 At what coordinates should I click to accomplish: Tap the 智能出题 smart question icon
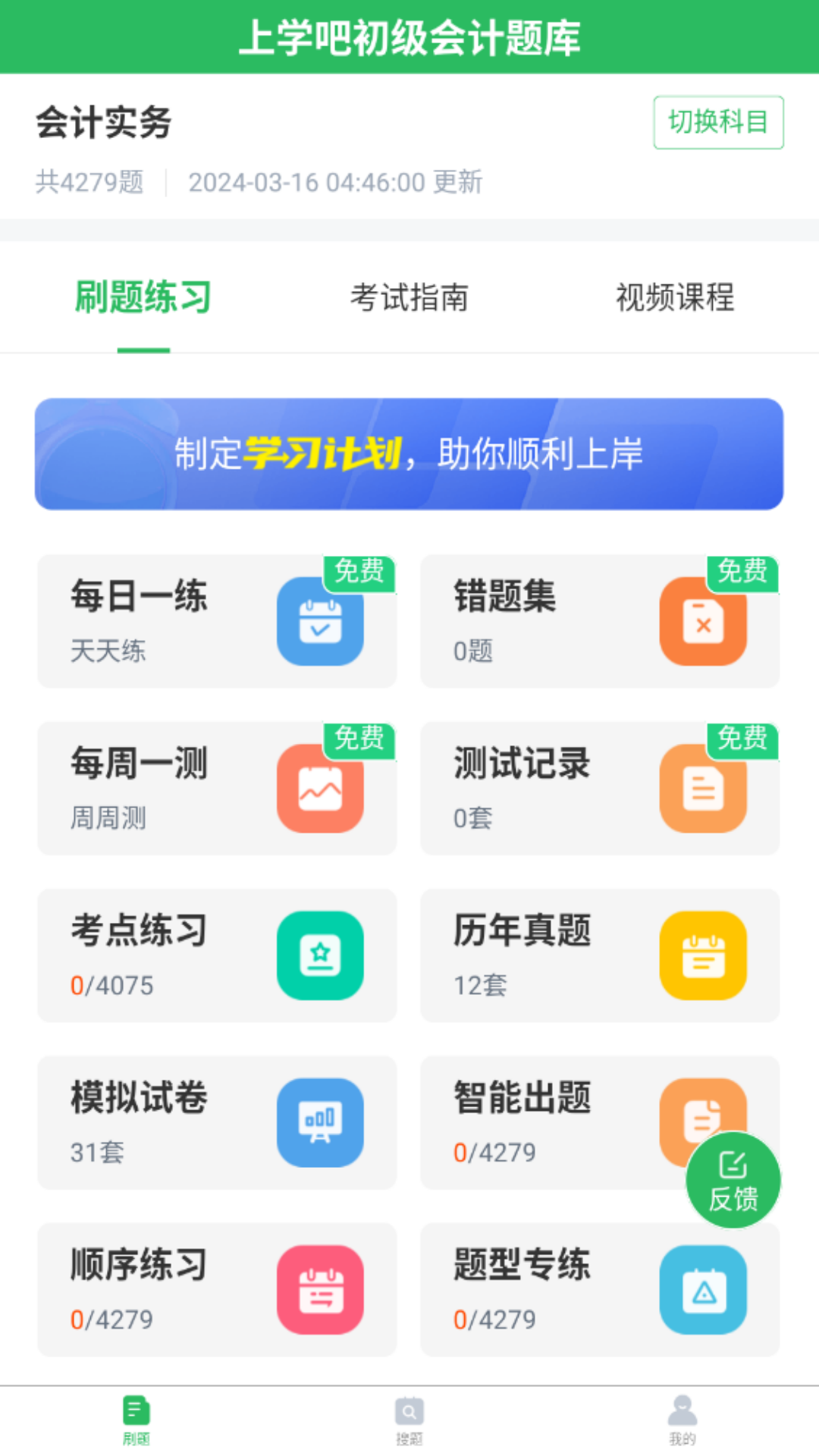pos(703,1122)
